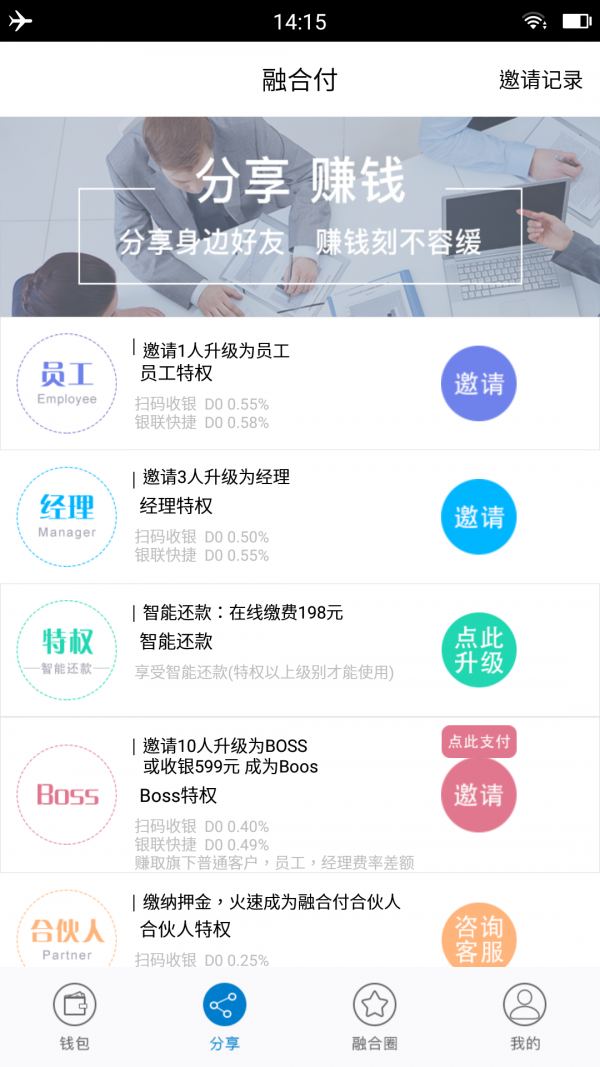600x1067 pixels.
Task: Open 邀请记录 invitation records
Action: point(540,80)
